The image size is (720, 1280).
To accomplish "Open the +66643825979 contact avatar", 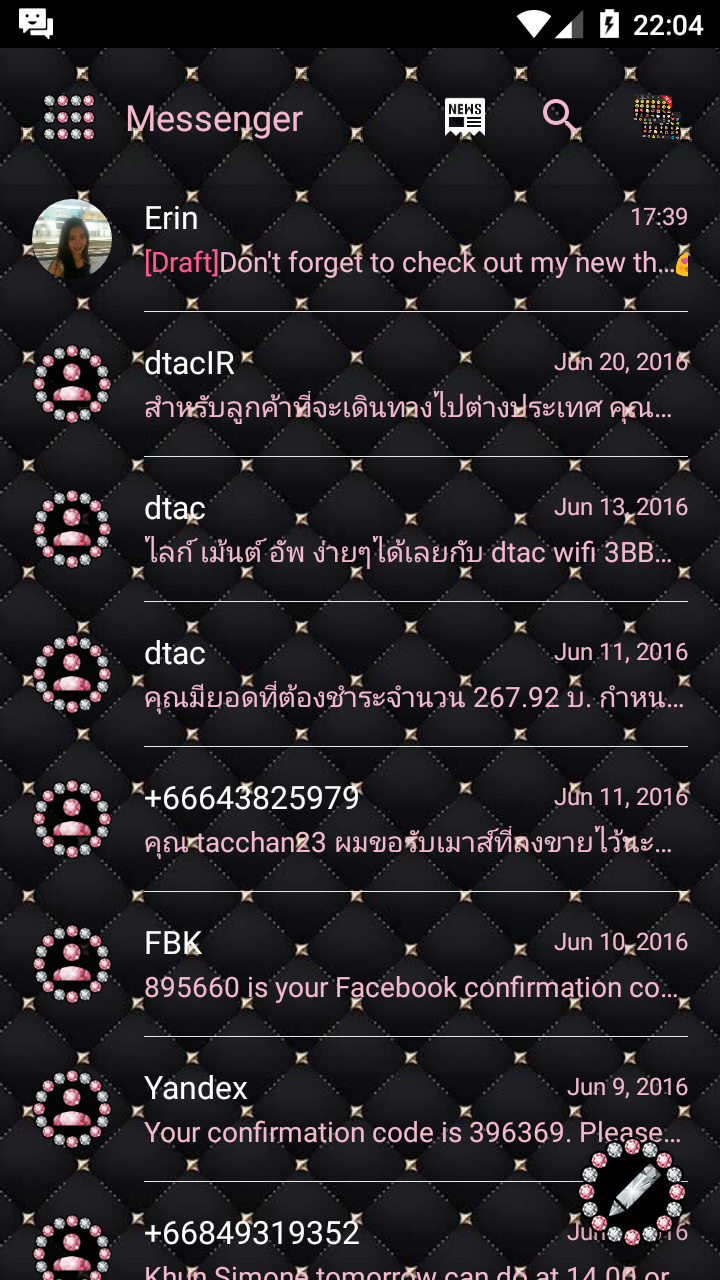I will [71, 818].
